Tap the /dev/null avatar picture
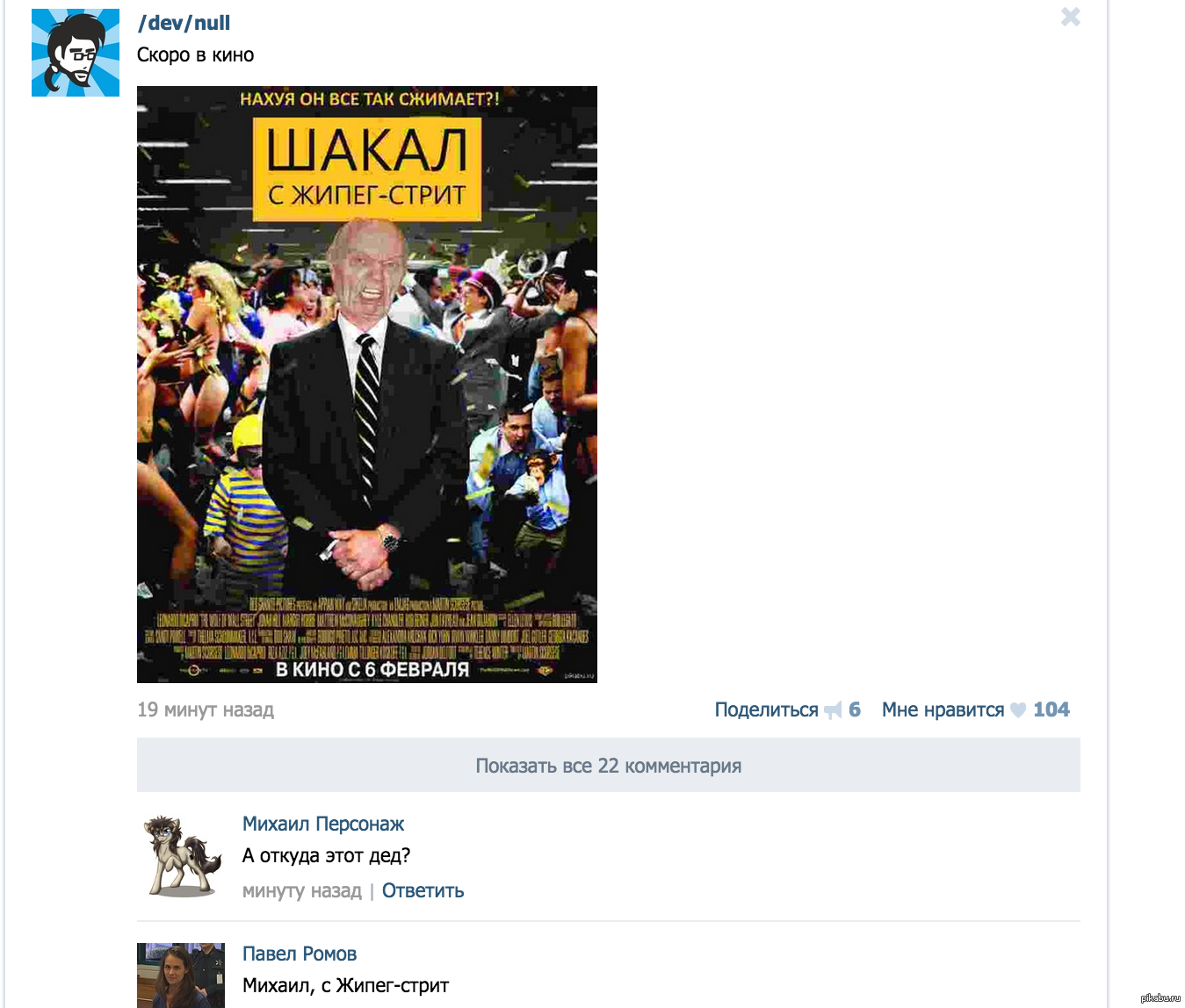This screenshot has width=1185, height=1008. coord(76,53)
